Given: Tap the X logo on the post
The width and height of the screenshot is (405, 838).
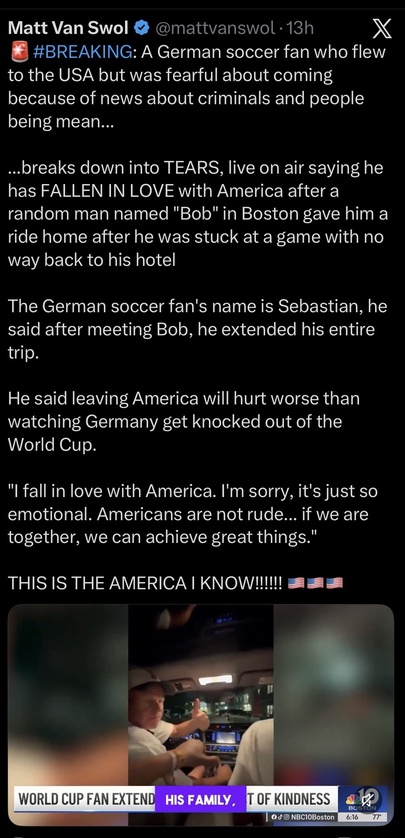Looking at the screenshot, I should click(x=381, y=28).
